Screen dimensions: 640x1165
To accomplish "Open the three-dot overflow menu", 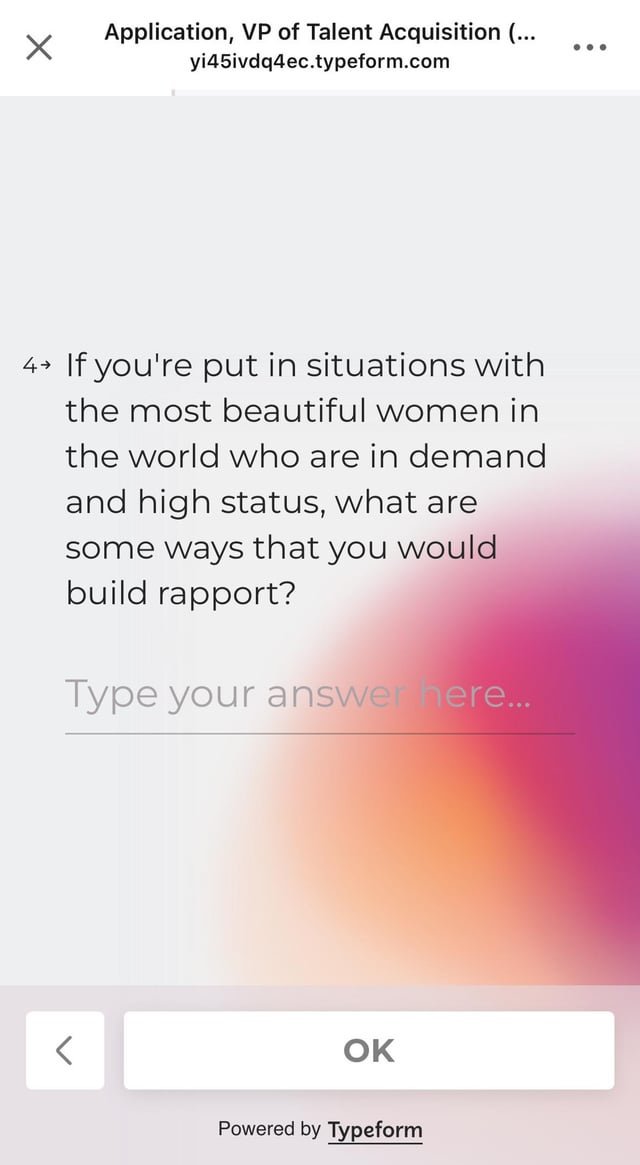I will tap(590, 47).
